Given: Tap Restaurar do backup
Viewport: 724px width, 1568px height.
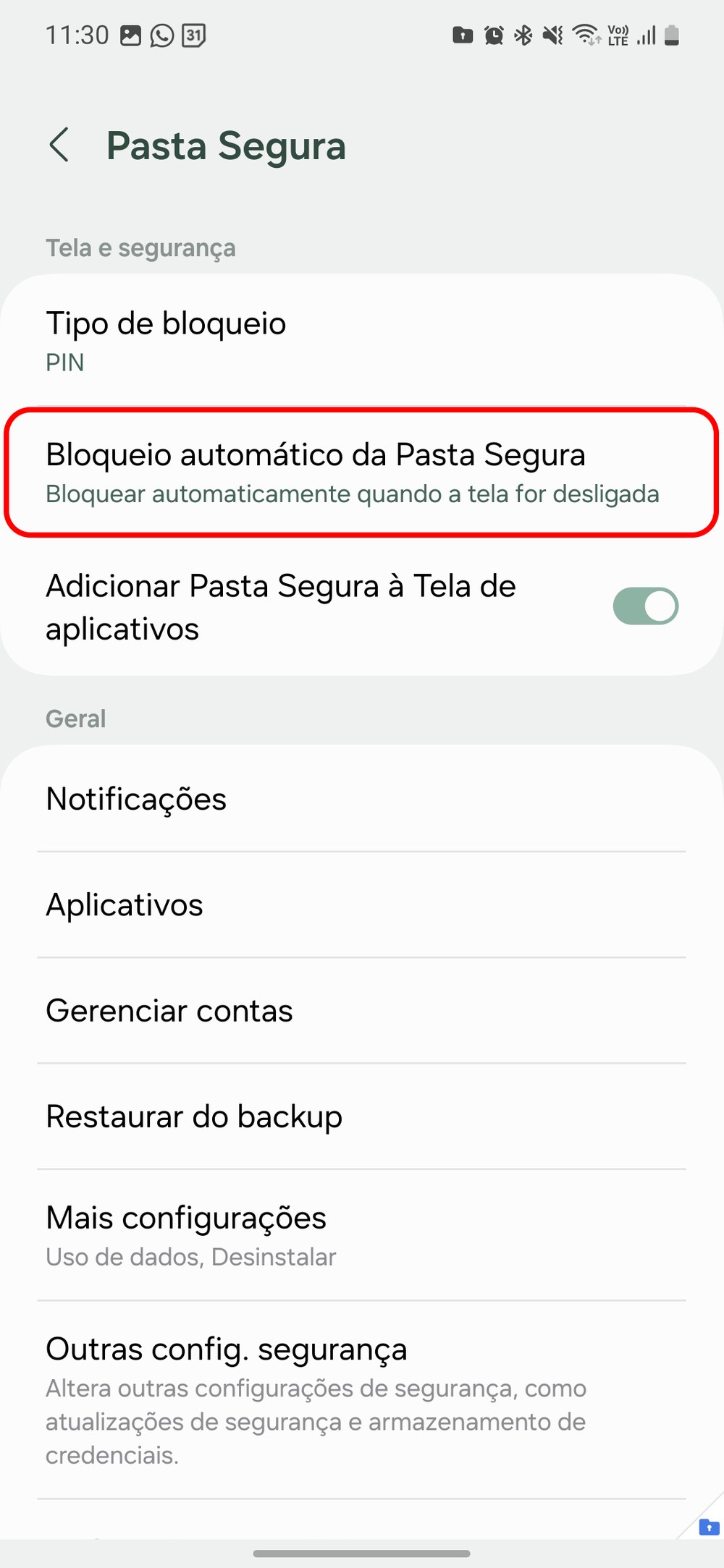Looking at the screenshot, I should [362, 1116].
